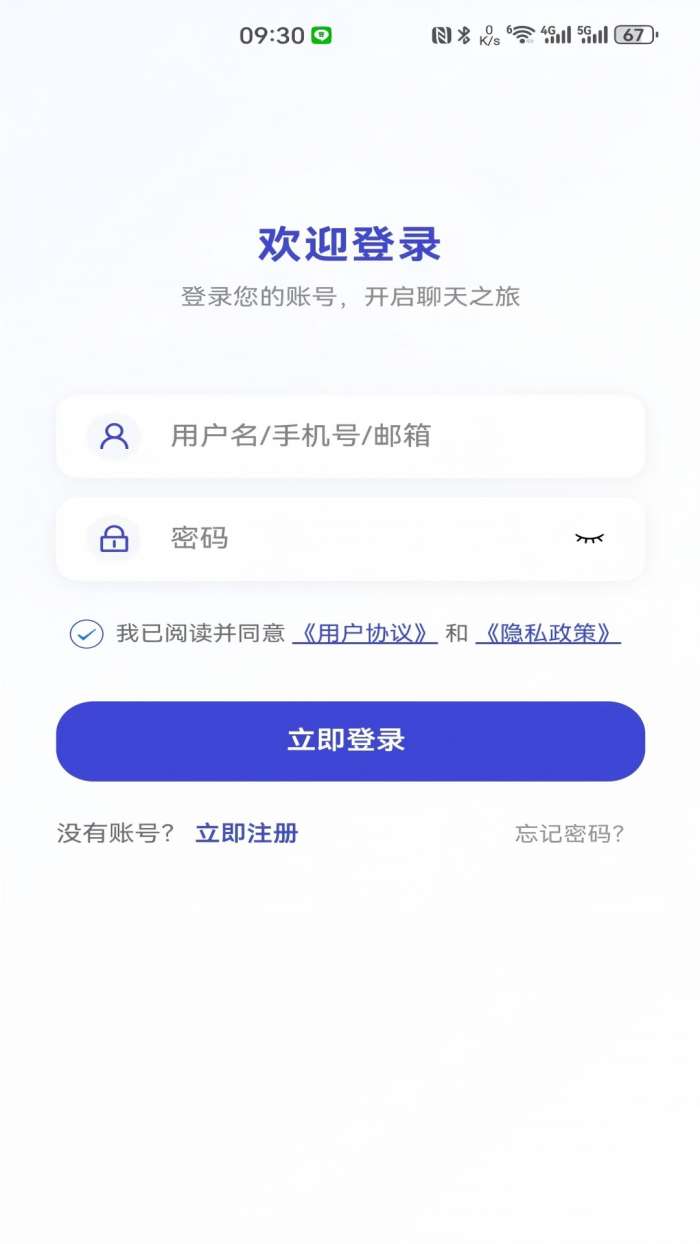Tap the username/phone/email field

tap(380, 436)
